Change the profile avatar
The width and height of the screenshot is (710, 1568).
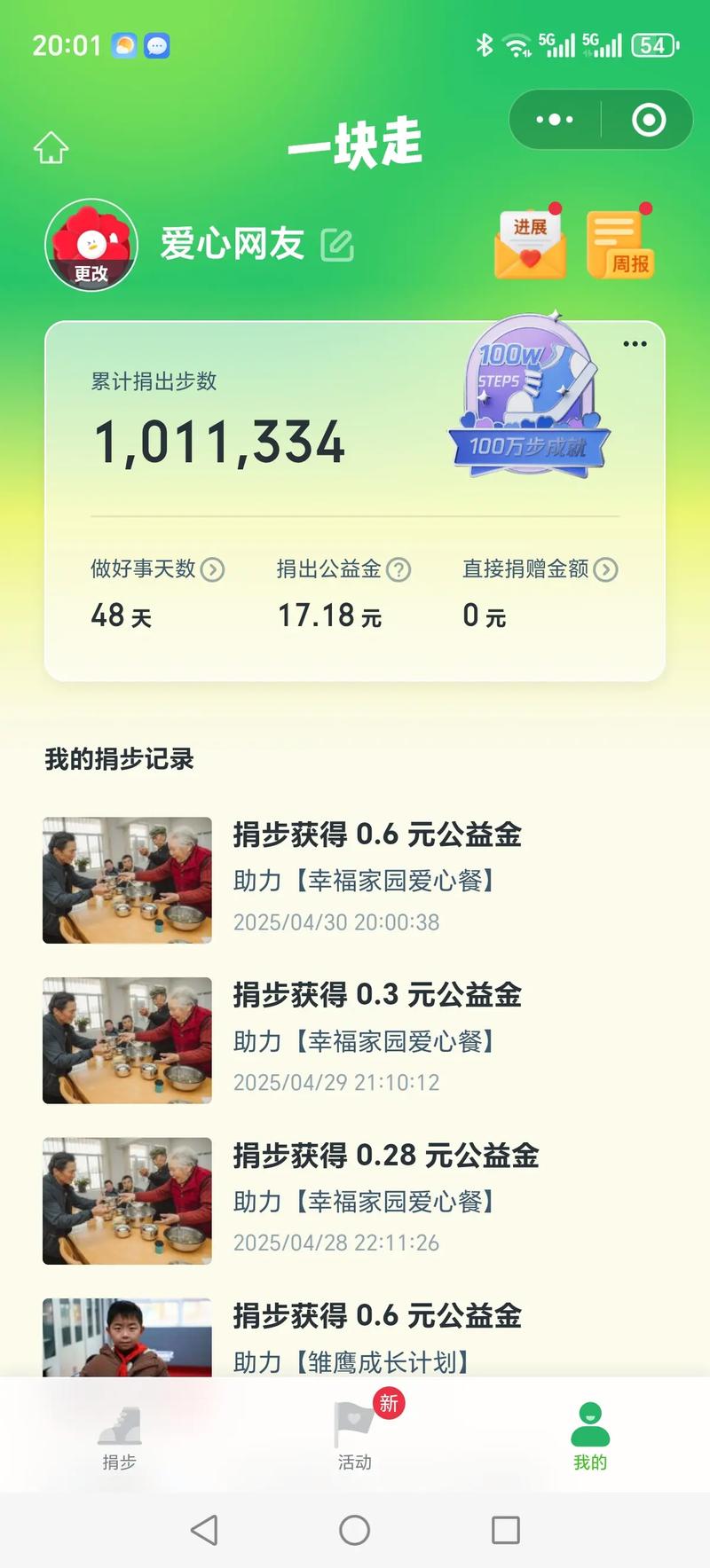tap(91, 246)
